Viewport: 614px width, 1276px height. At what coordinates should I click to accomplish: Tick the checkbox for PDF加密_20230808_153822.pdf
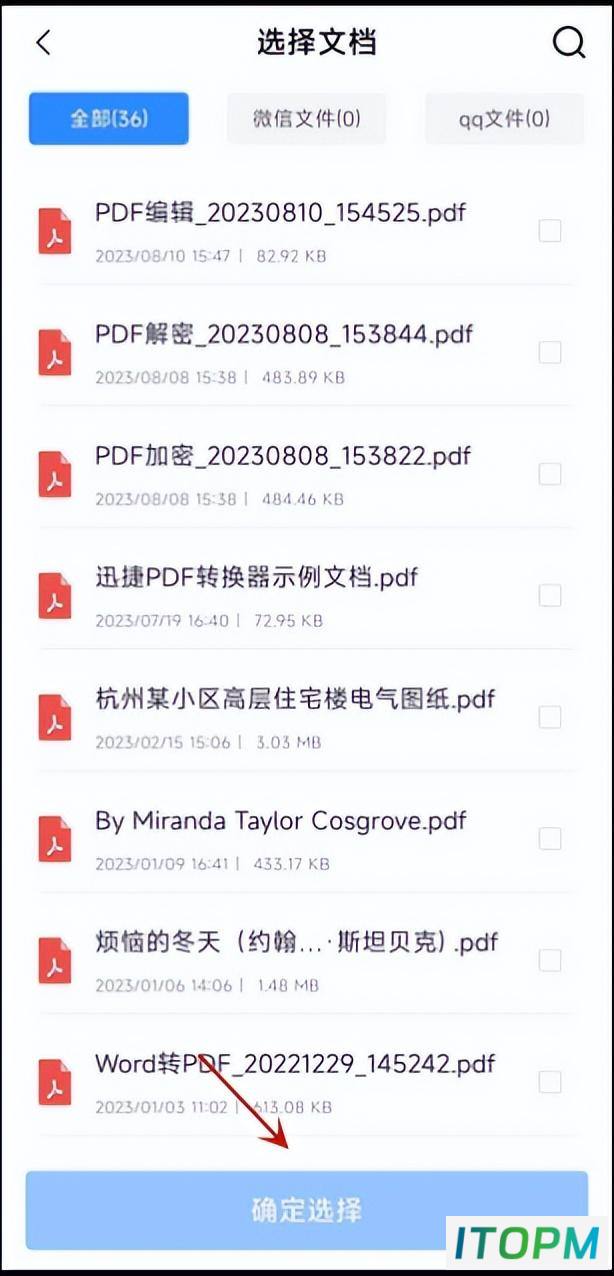point(550,474)
